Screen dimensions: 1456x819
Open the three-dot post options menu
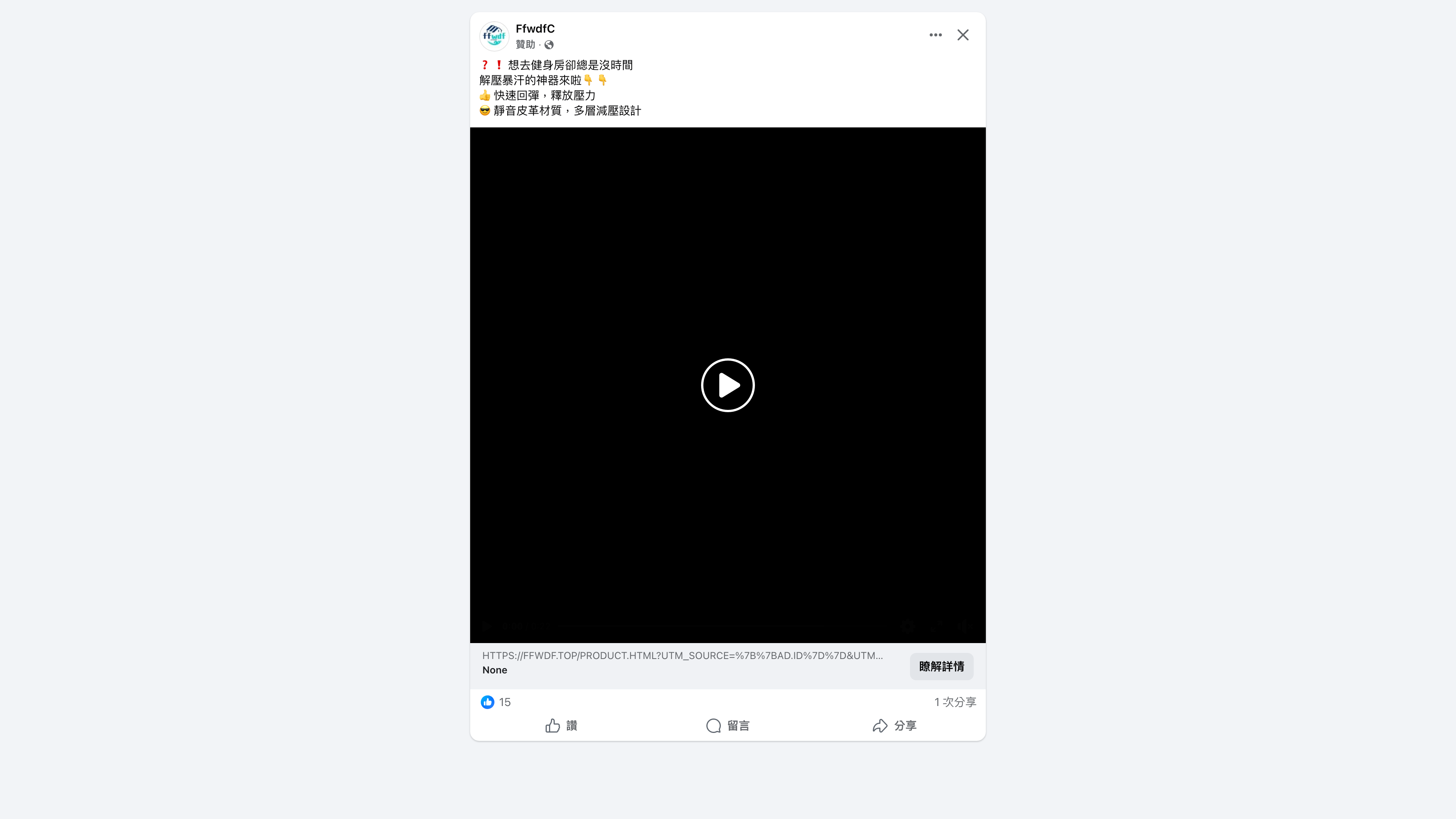935,35
